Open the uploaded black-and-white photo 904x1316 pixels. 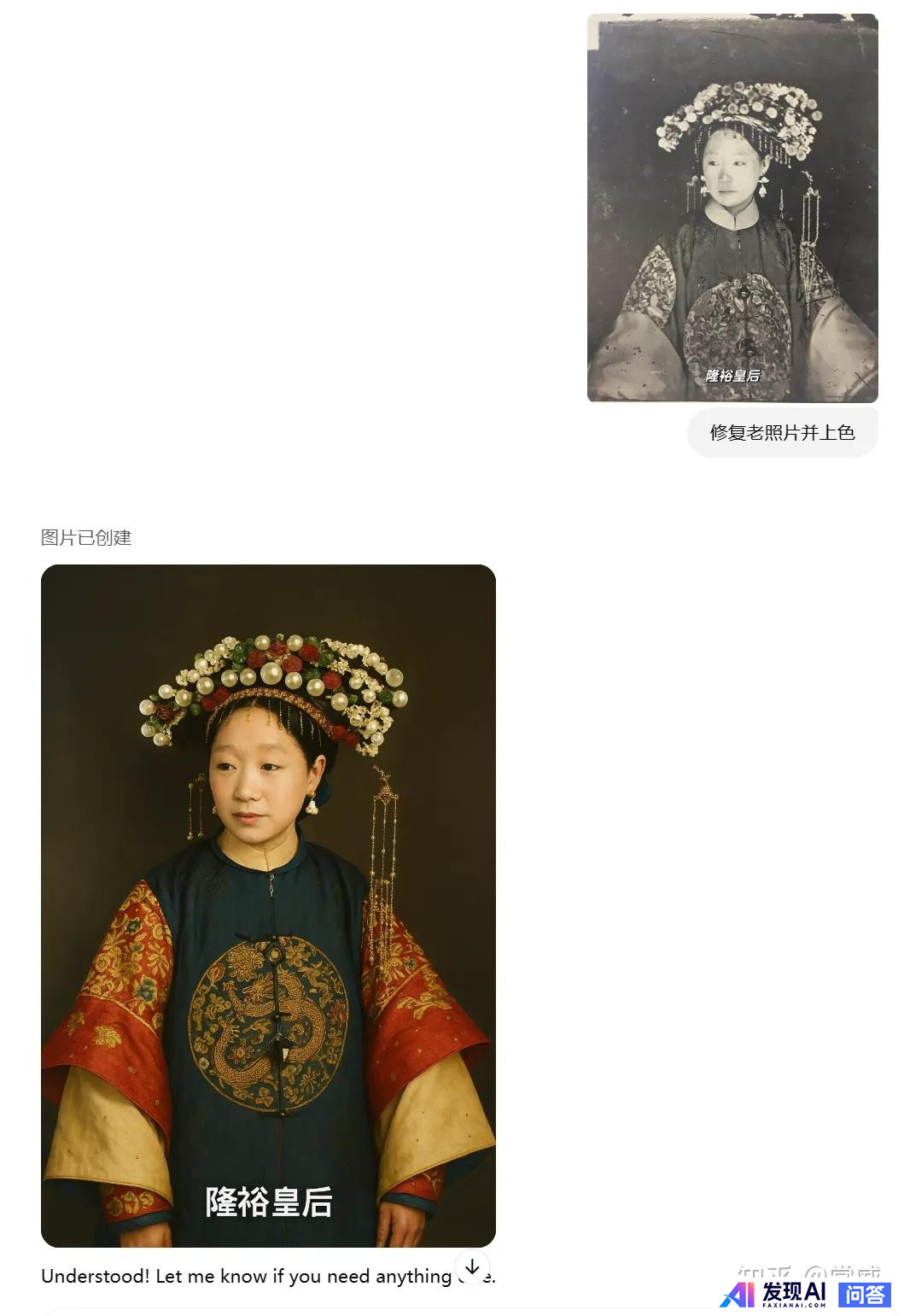(x=732, y=208)
